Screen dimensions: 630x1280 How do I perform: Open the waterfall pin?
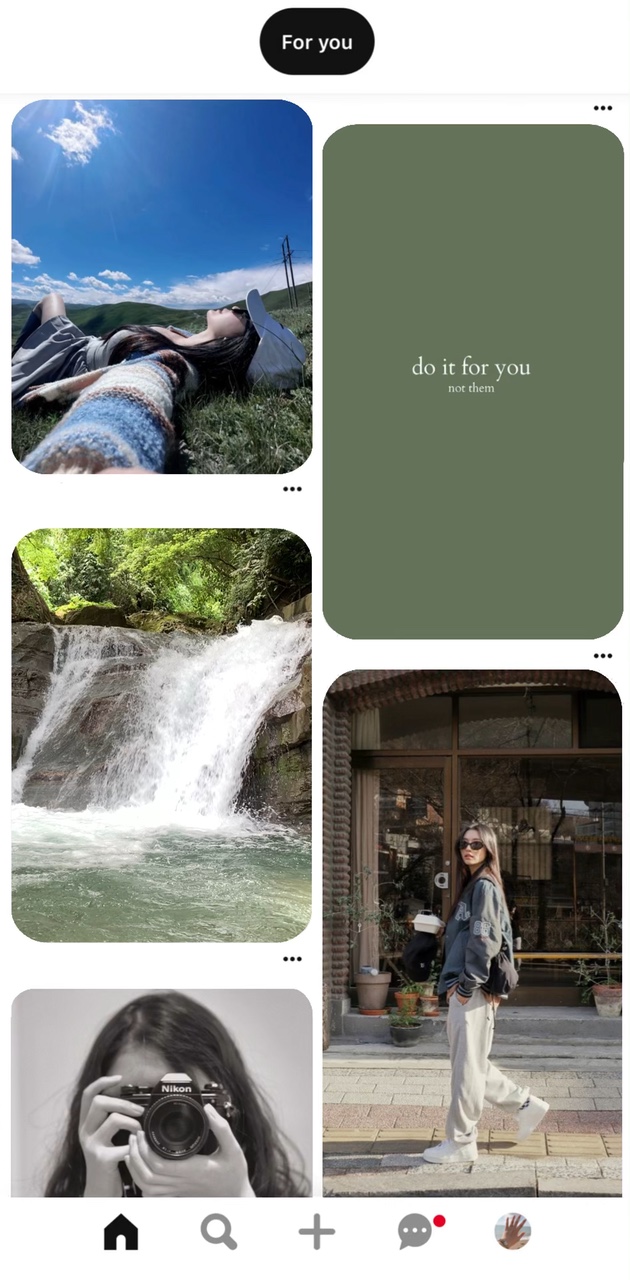click(x=162, y=735)
